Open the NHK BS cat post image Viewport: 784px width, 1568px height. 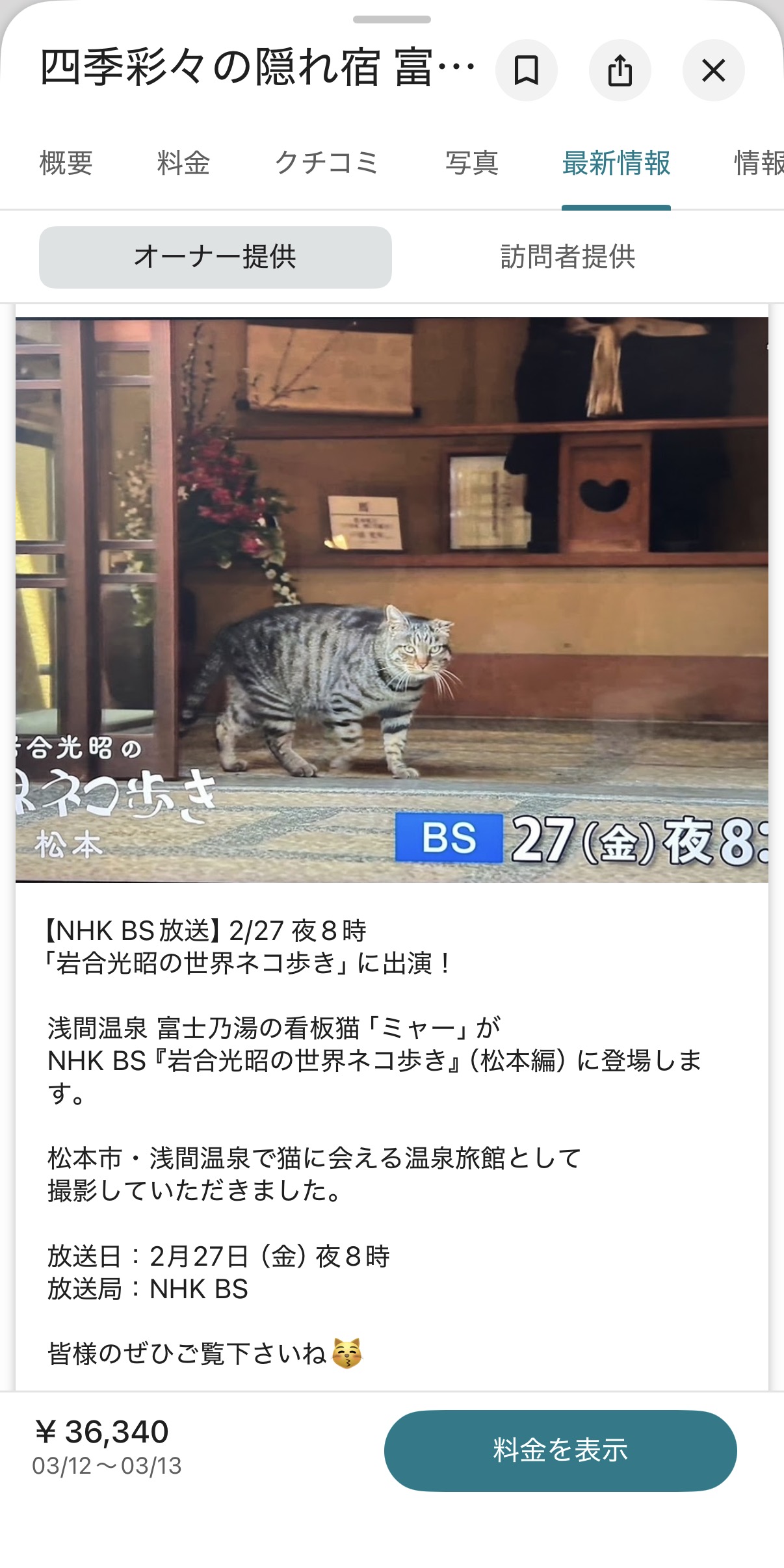click(392, 599)
